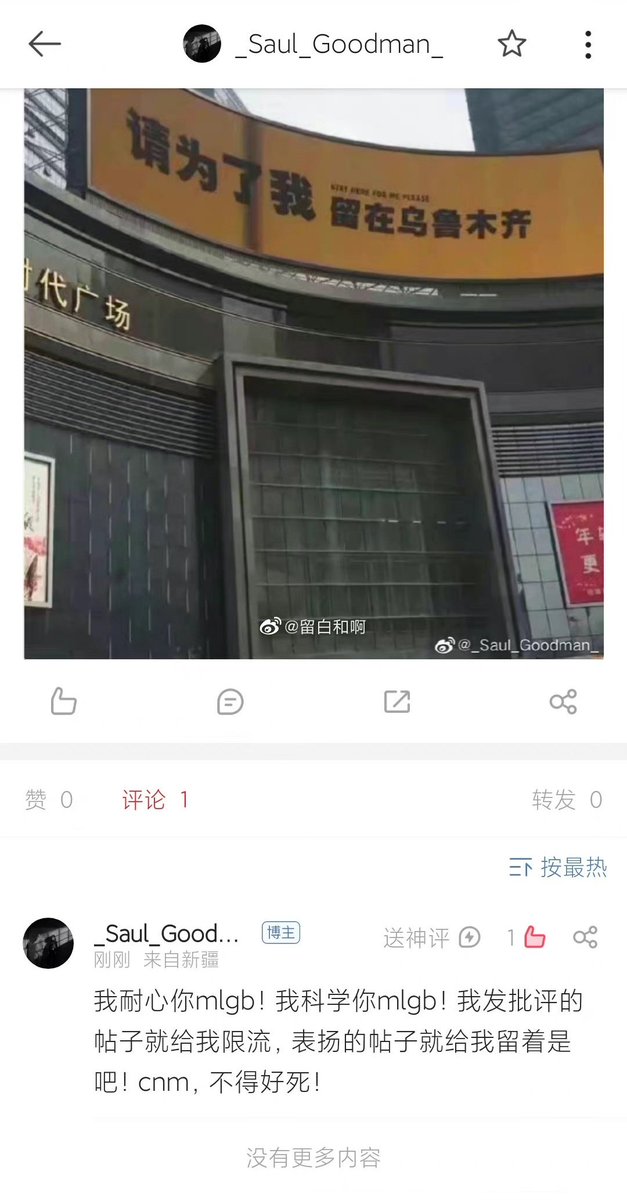Open the three-dot overflow menu
This screenshot has width=627, height=1200.
588,44
